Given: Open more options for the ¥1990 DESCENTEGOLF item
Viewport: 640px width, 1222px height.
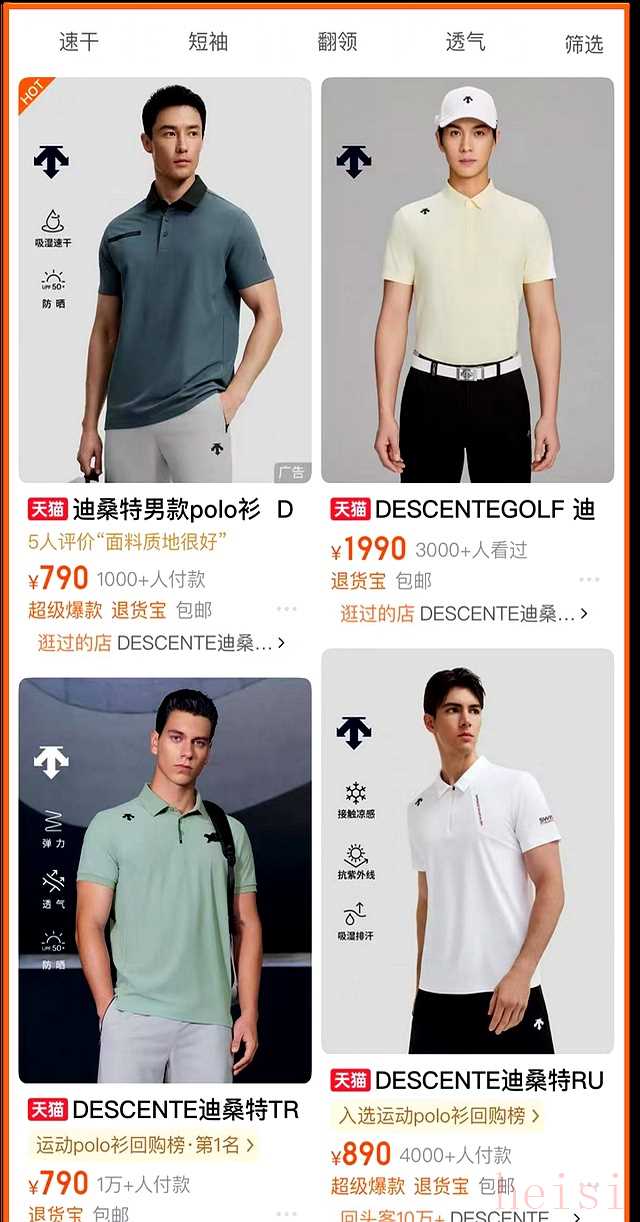Looking at the screenshot, I should [x=589, y=580].
